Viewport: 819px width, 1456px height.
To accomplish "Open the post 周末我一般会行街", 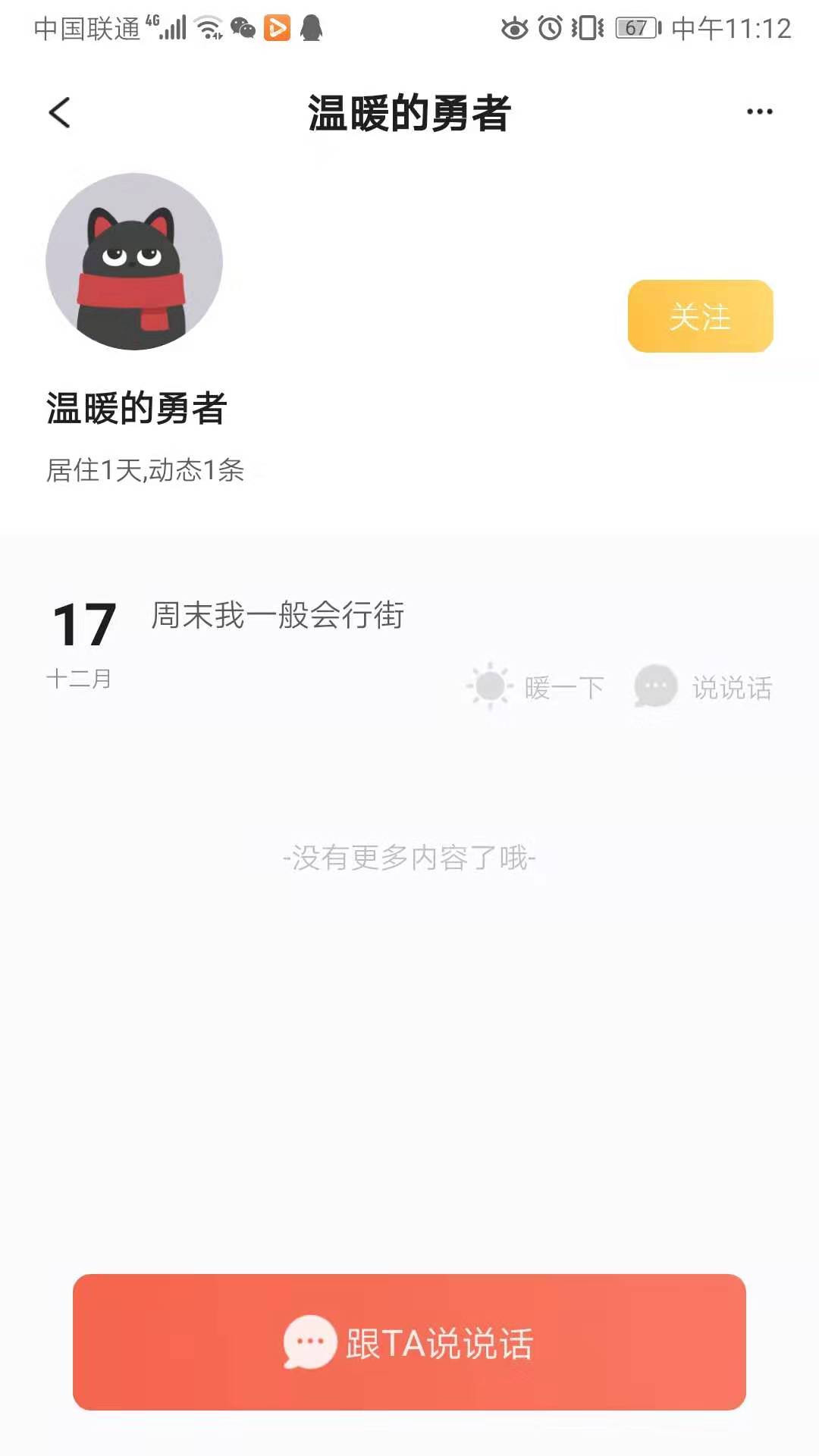I will (277, 617).
